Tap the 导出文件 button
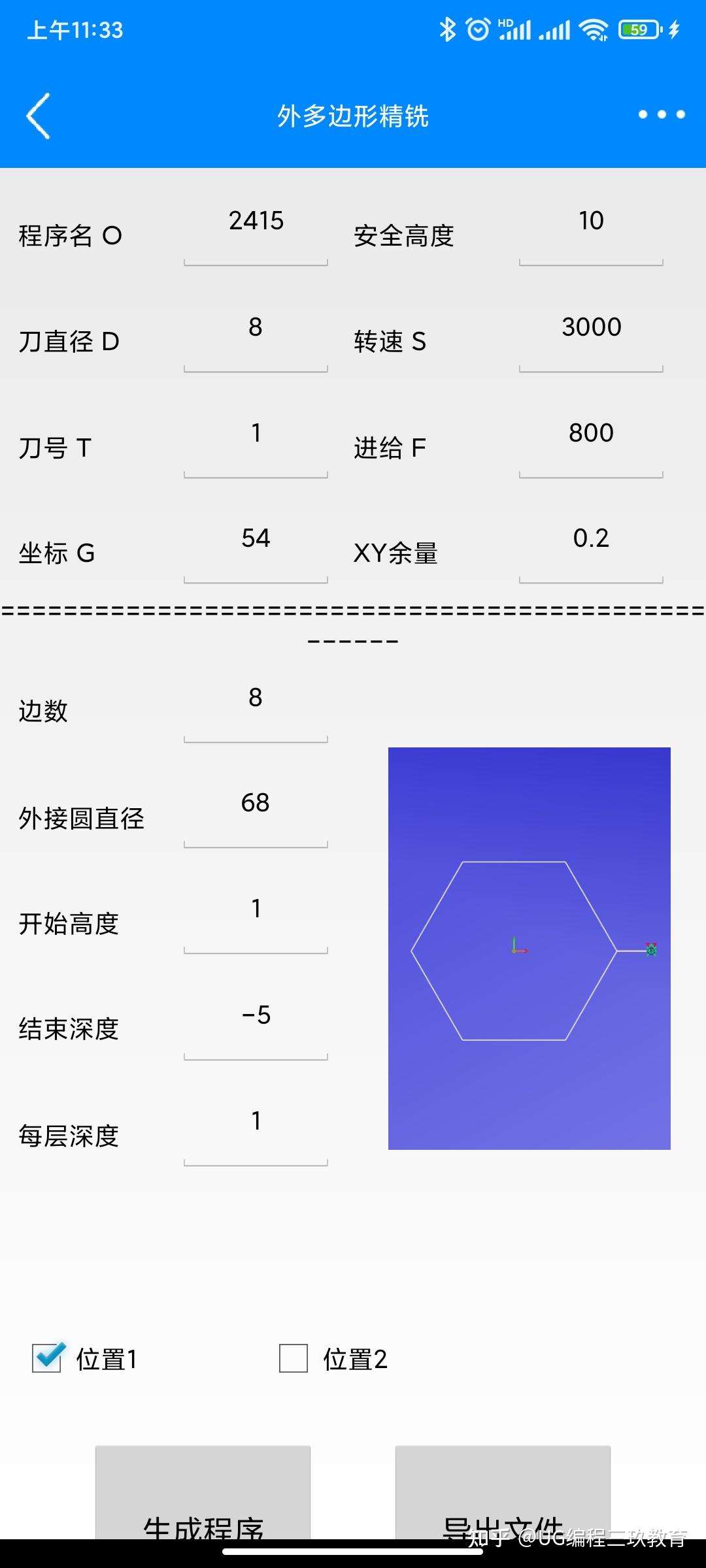Screen dimensions: 706x1568 click(503, 1496)
